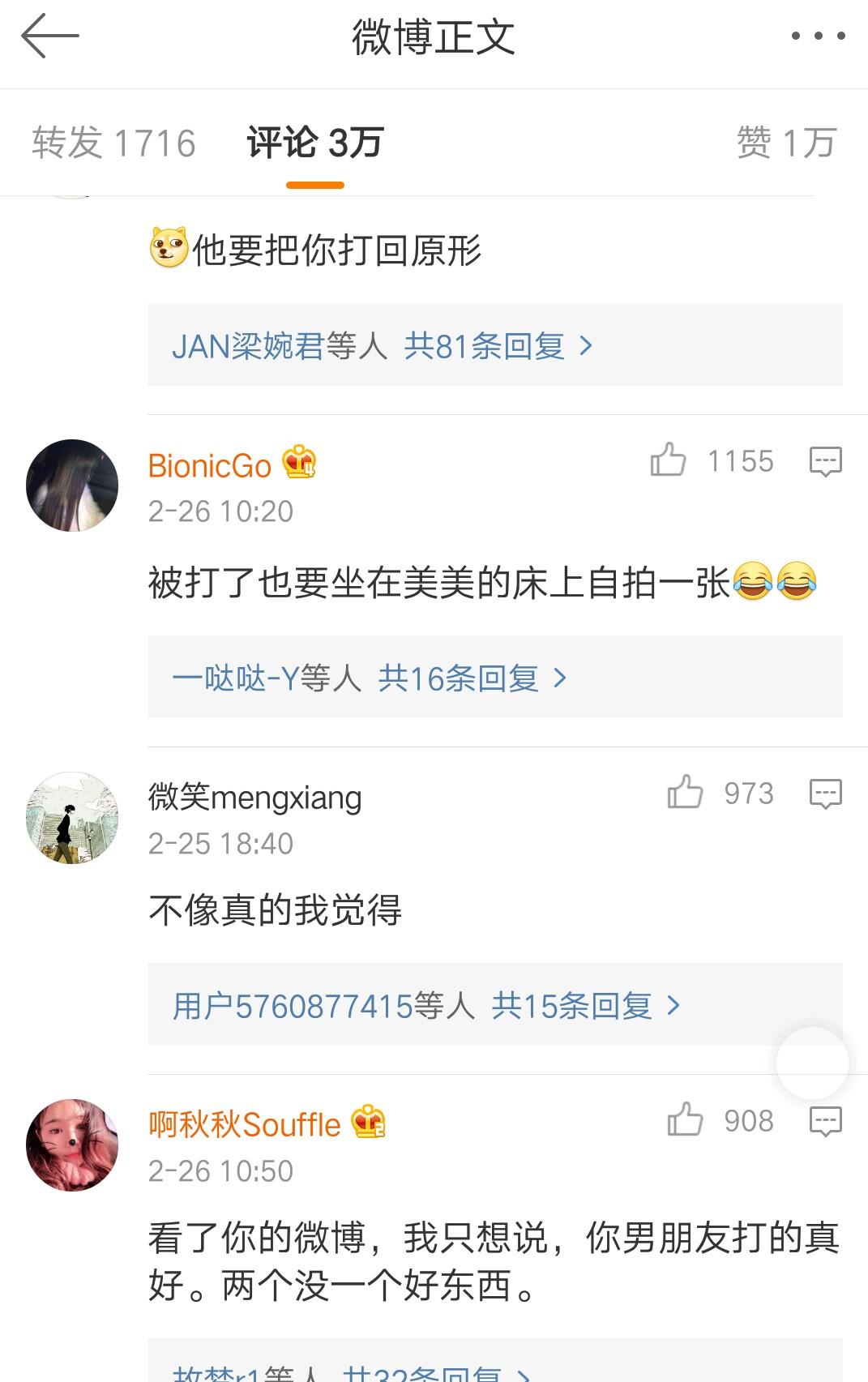Tap 微笑mengxiang's avatar thumbnail
Viewport: 868px width, 1382px height.
point(71,817)
